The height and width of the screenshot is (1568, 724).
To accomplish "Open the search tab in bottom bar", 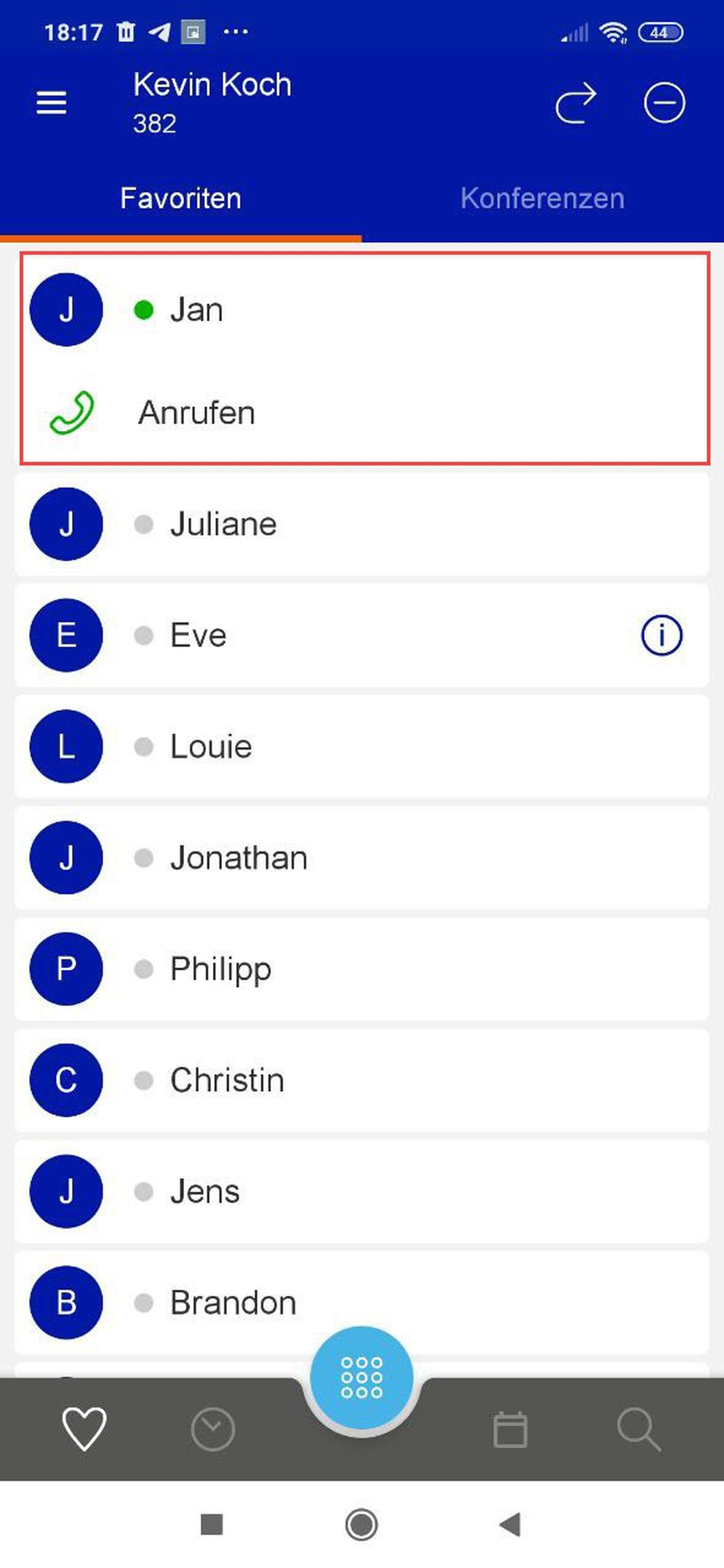I will pyautogui.click(x=637, y=1429).
